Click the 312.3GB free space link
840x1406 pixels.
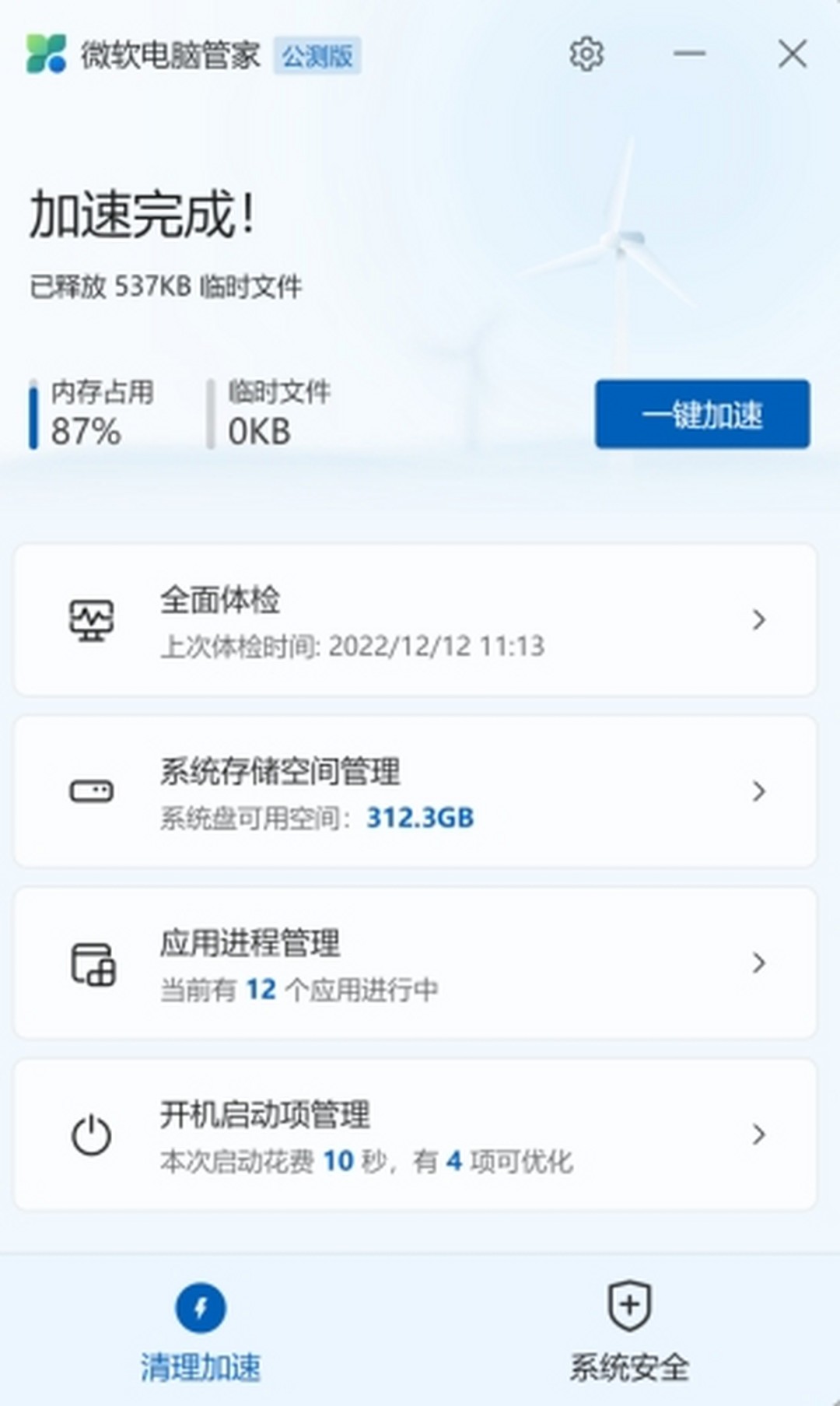click(x=422, y=818)
